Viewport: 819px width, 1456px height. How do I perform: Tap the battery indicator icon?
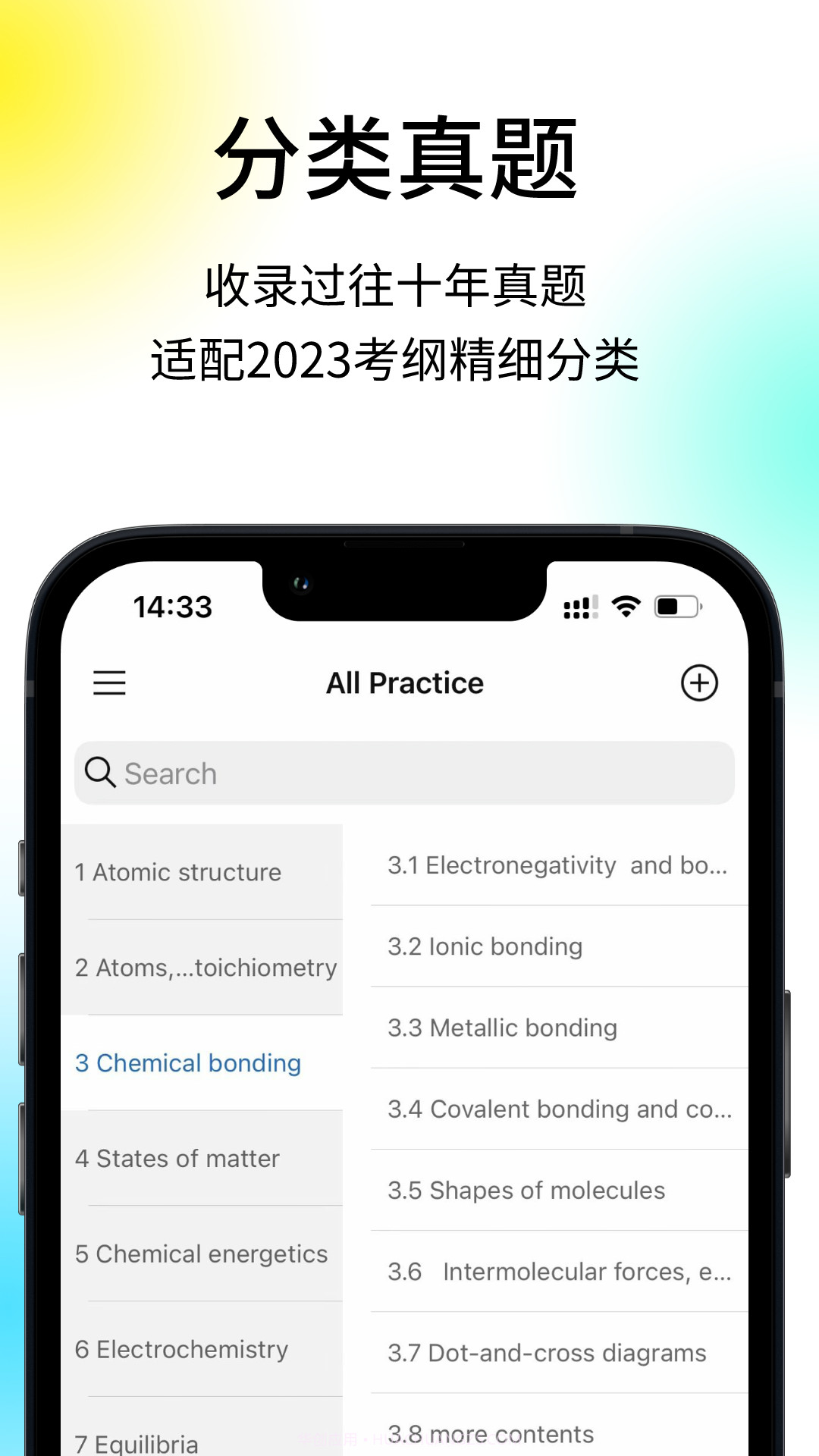(x=674, y=605)
